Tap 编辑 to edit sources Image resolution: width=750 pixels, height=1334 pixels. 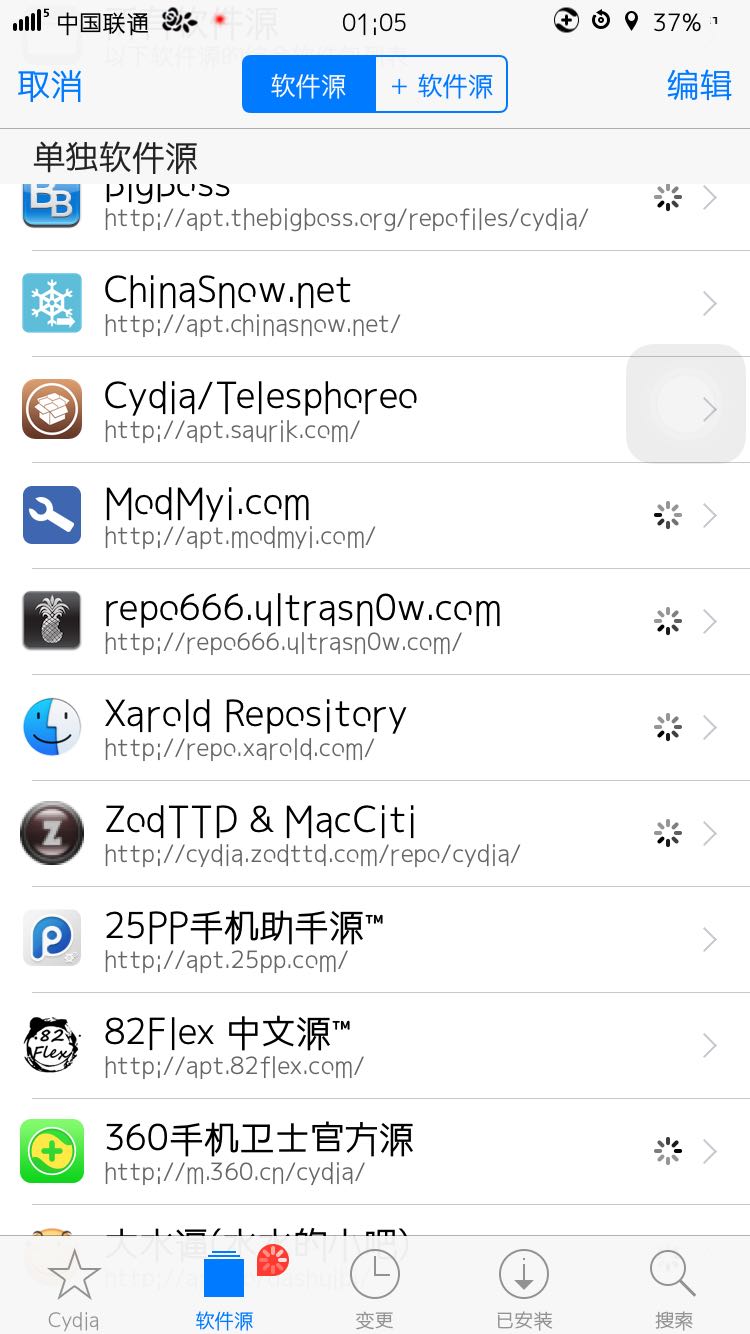tap(699, 86)
